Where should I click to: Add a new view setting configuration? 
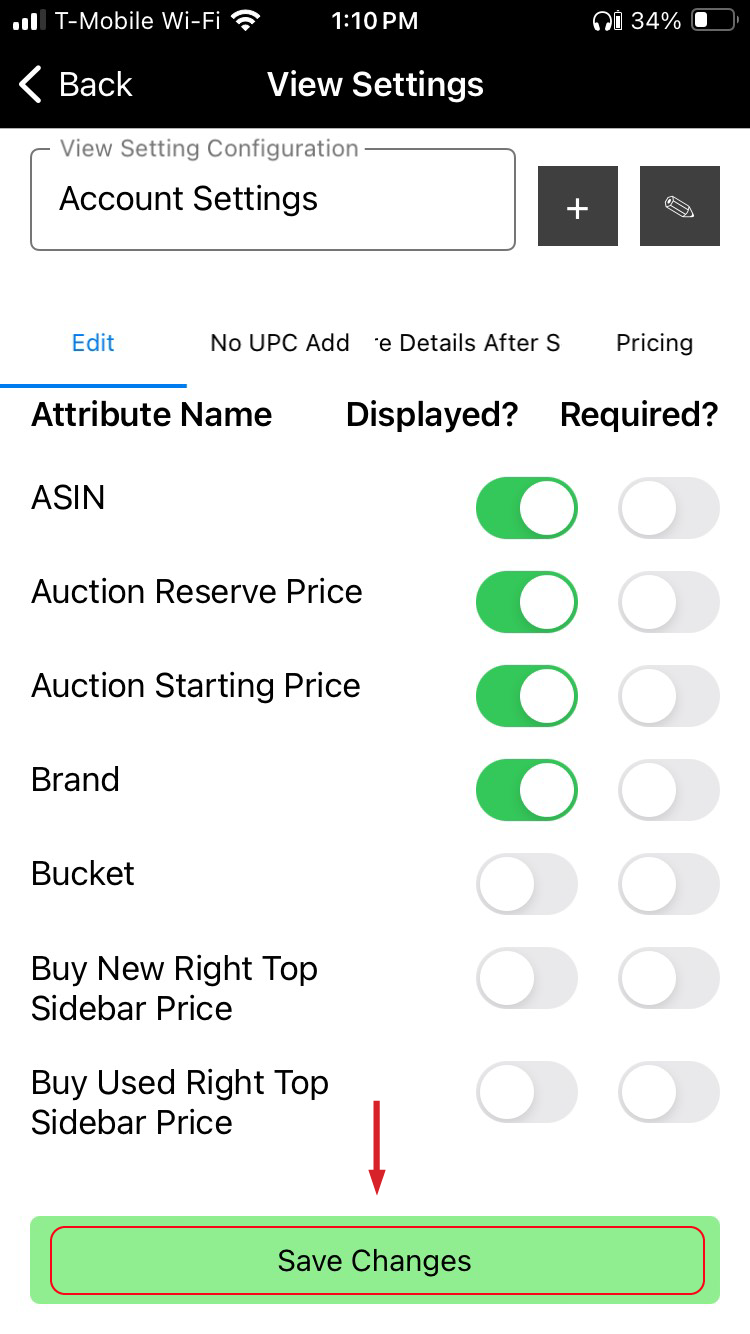click(577, 207)
